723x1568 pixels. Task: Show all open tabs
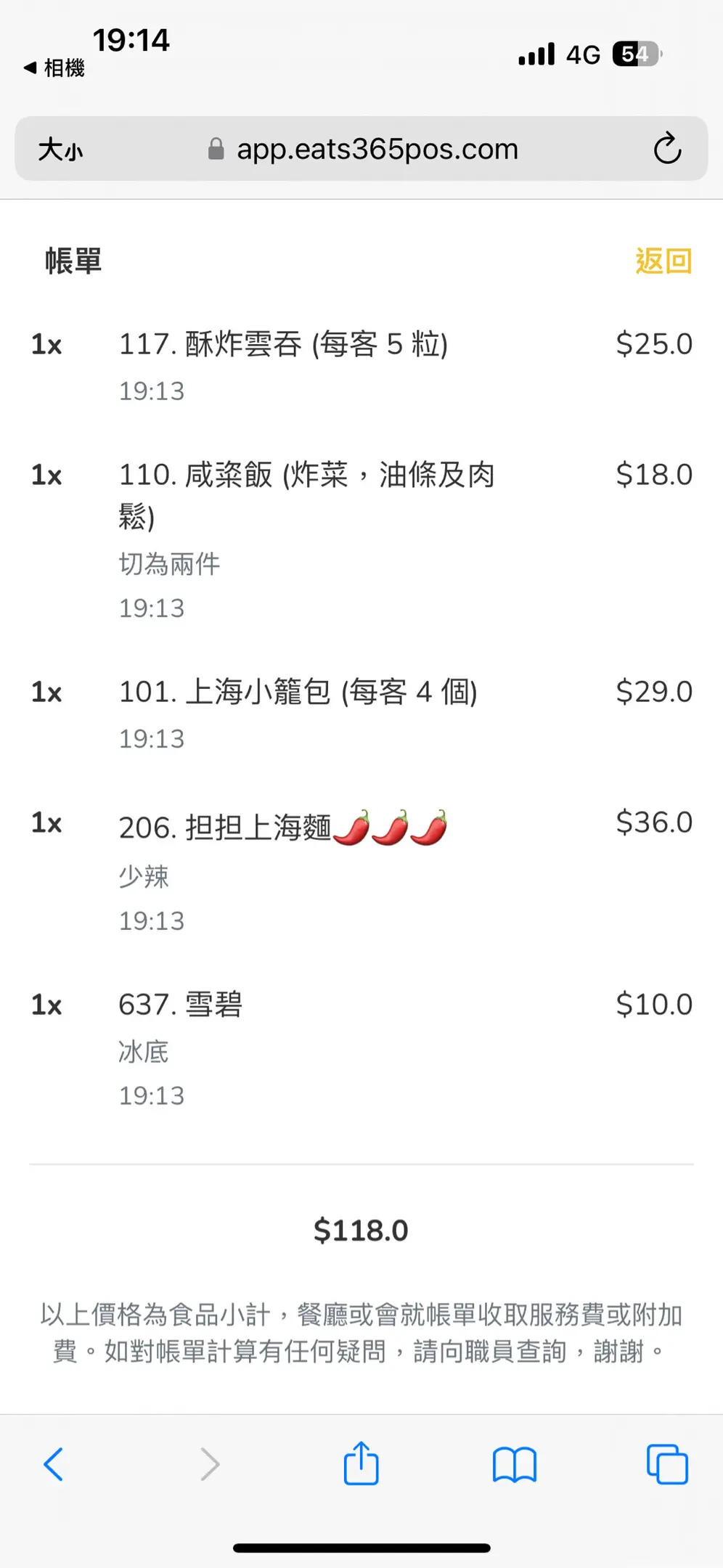click(667, 1464)
